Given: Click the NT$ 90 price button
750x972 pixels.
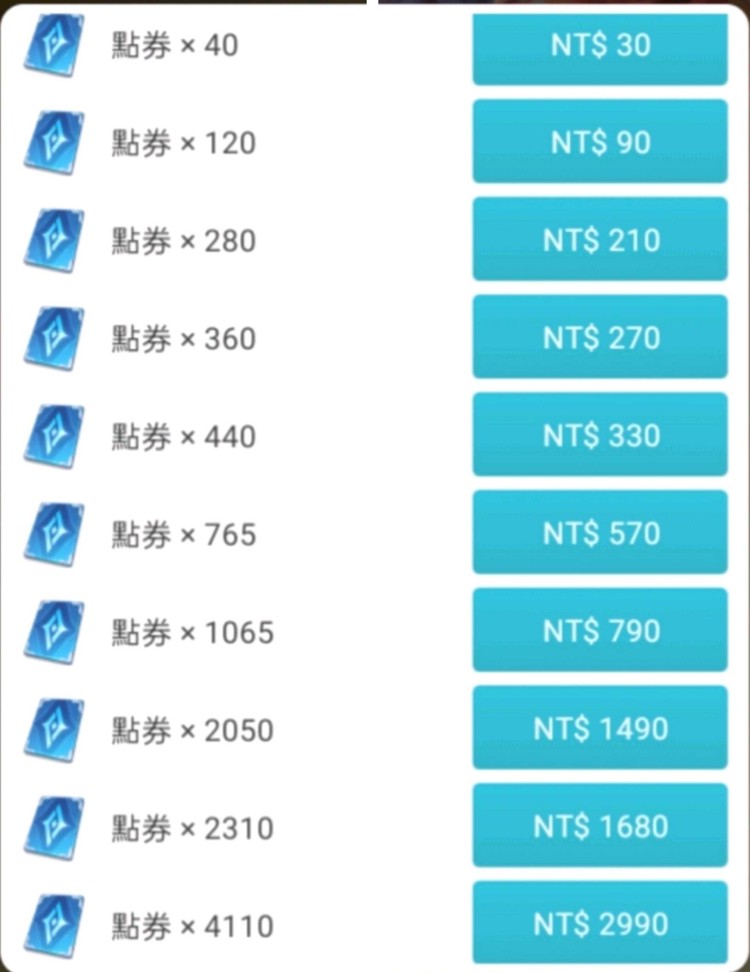Looking at the screenshot, I should coord(599,141).
